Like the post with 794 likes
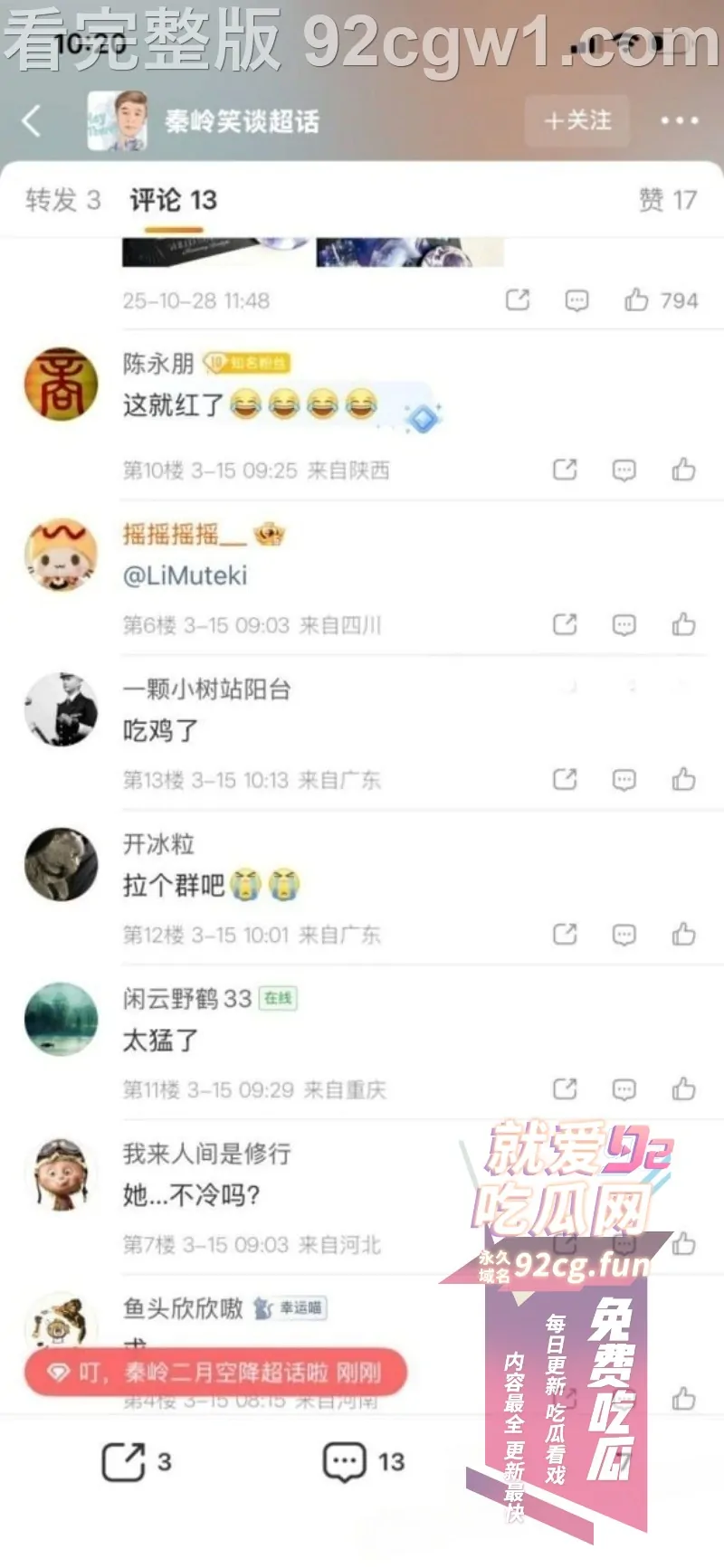The width and height of the screenshot is (724, 1568). tap(637, 300)
